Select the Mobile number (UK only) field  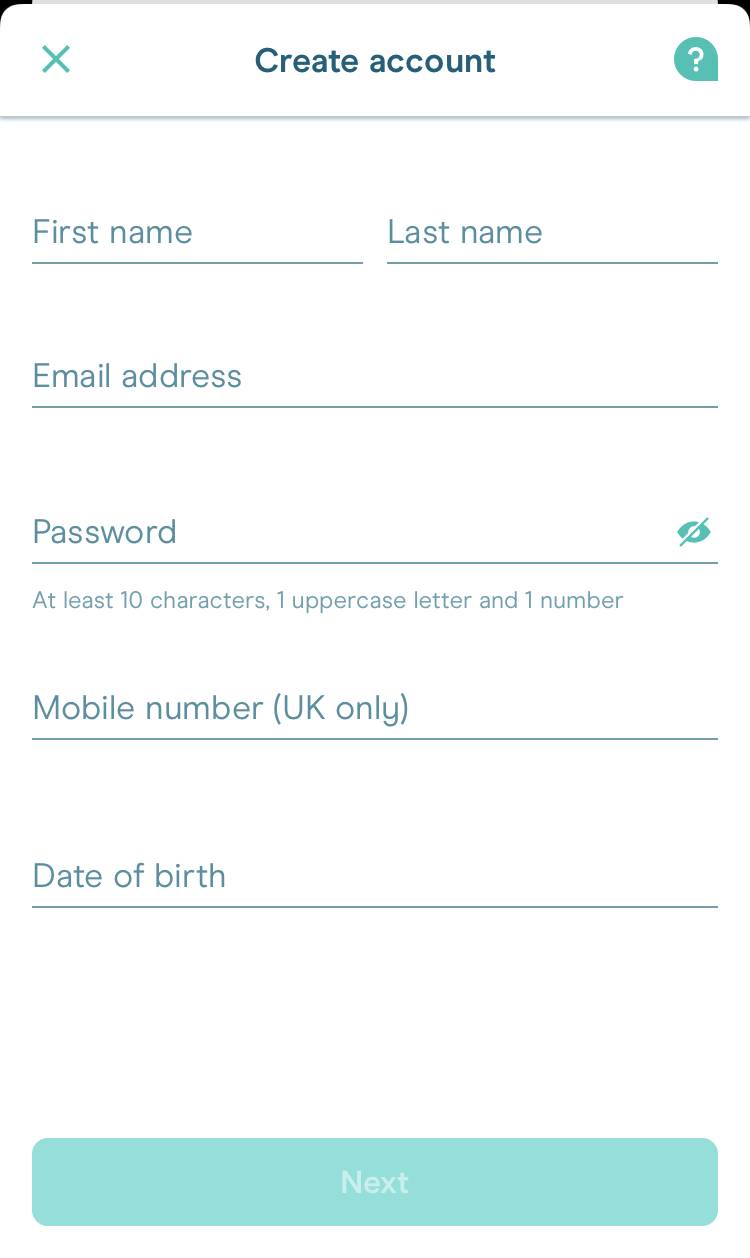[375, 711]
